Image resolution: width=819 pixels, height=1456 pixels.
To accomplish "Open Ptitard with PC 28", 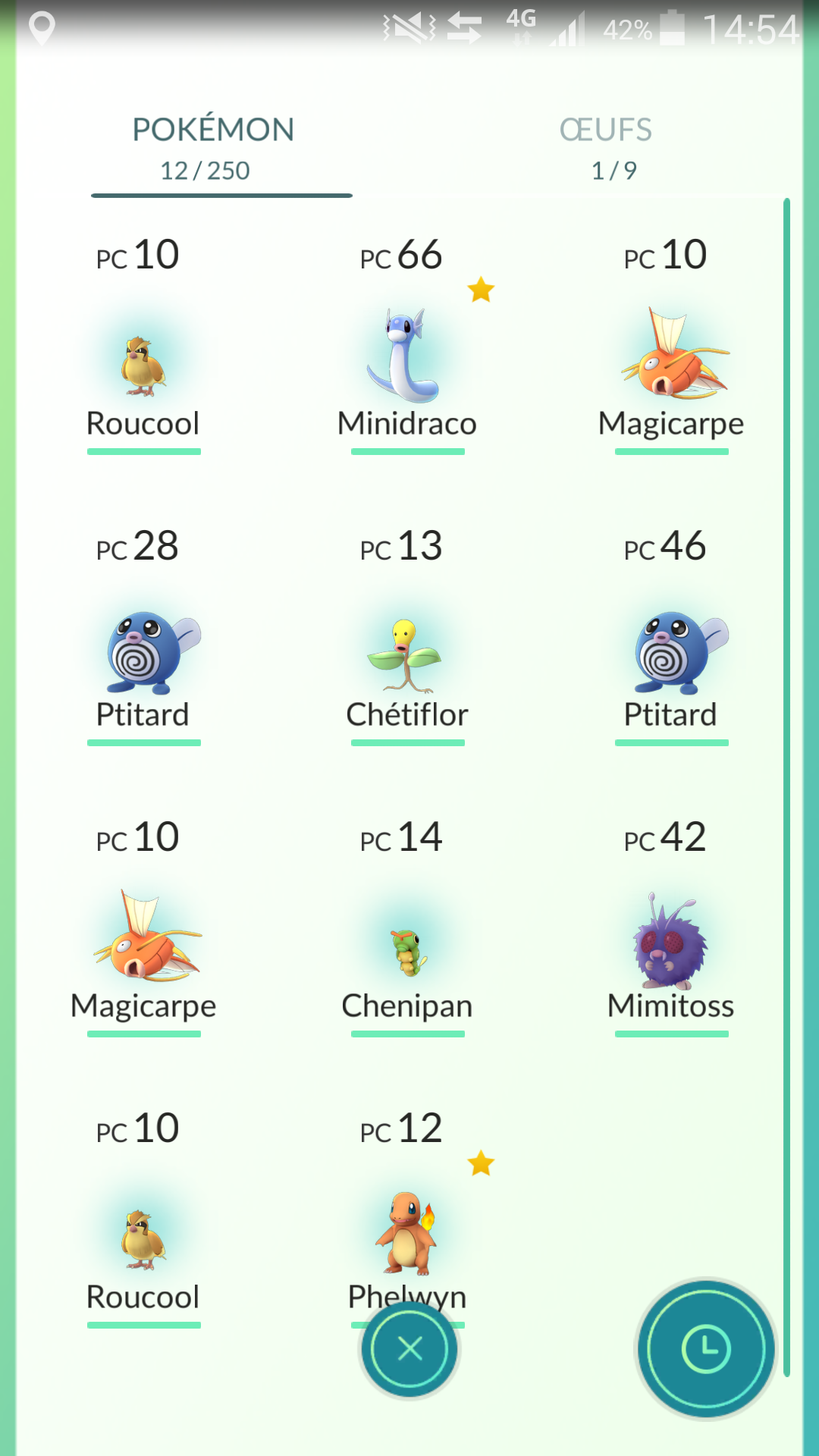I will 143,654.
